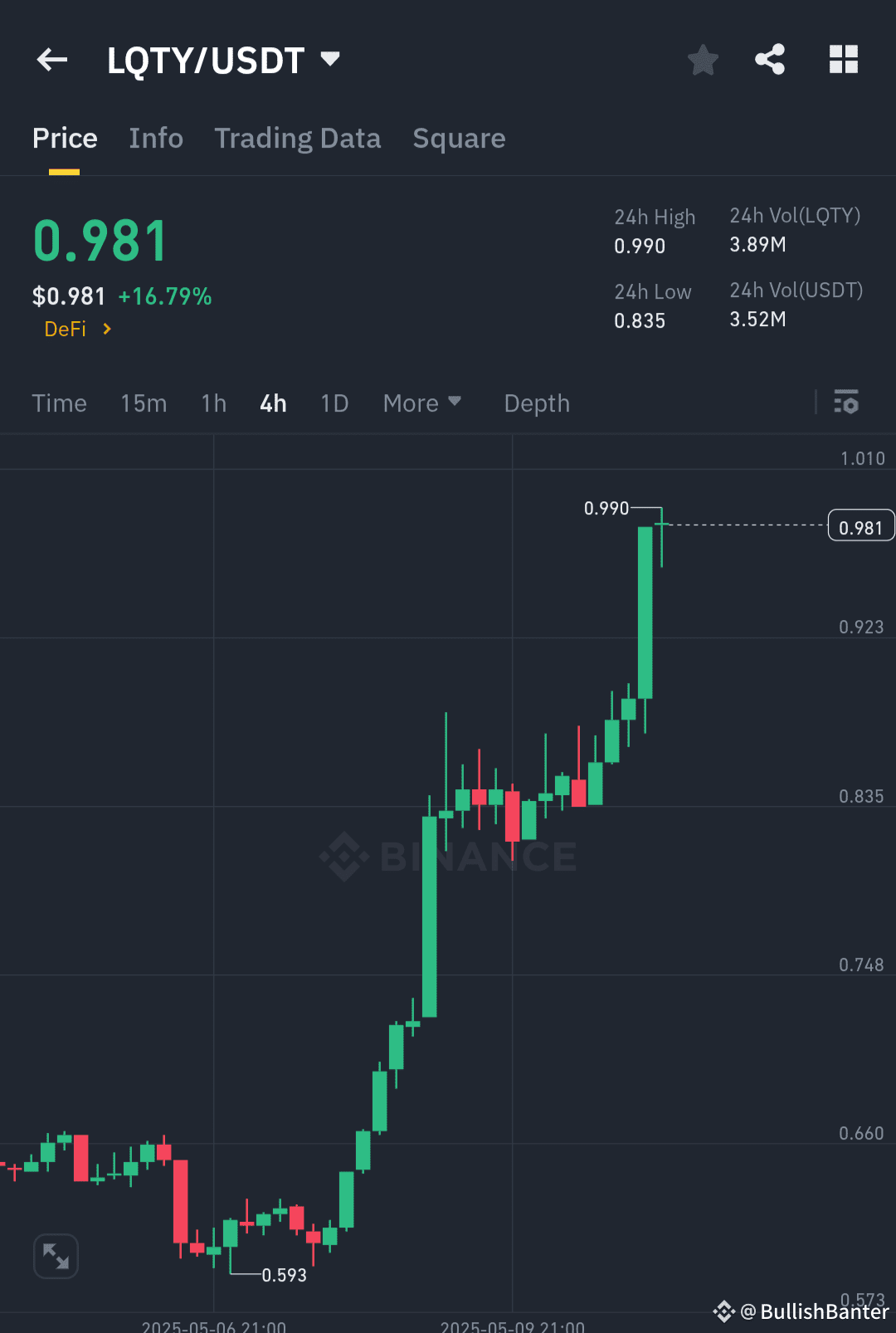Open the Depth view
This screenshot has width=896, height=1333.
tap(537, 403)
